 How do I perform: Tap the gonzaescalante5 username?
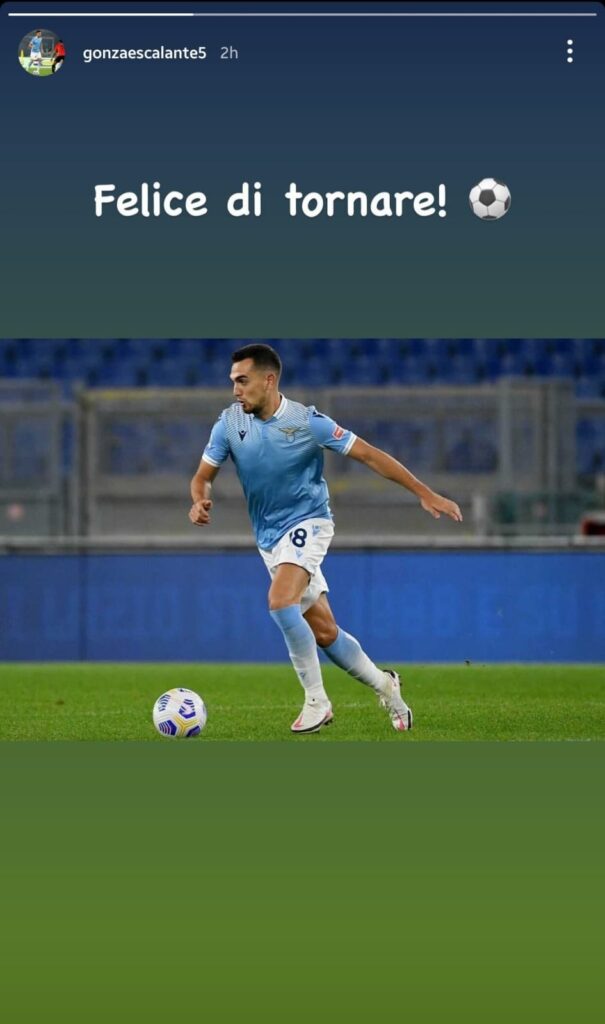point(144,53)
